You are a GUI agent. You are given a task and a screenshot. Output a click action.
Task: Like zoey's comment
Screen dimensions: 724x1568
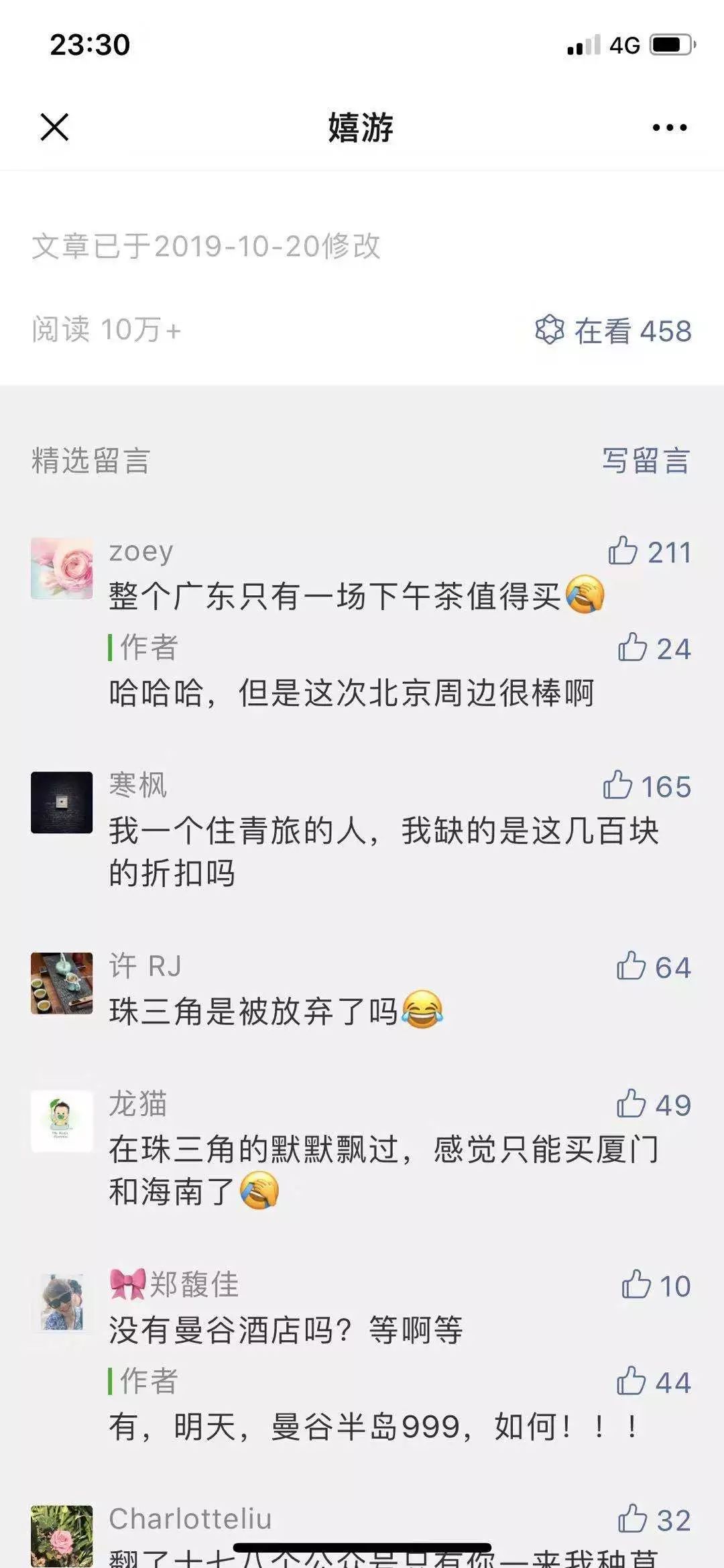coord(623,552)
